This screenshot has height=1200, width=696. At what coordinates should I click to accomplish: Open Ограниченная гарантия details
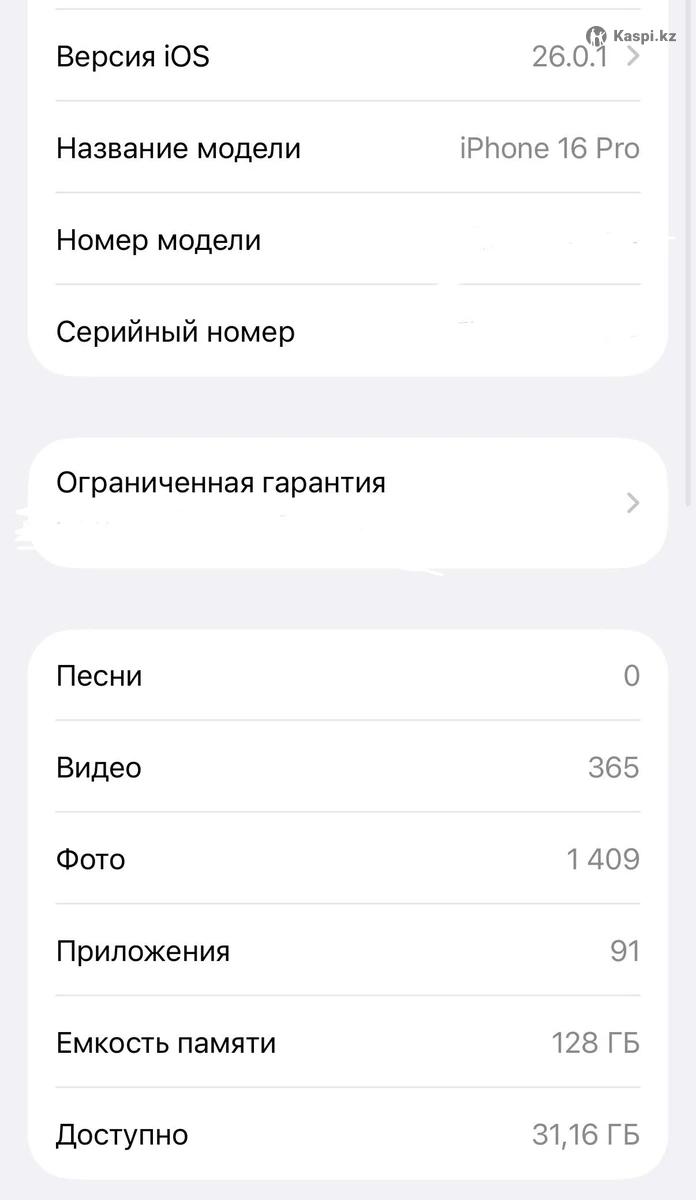tap(347, 501)
